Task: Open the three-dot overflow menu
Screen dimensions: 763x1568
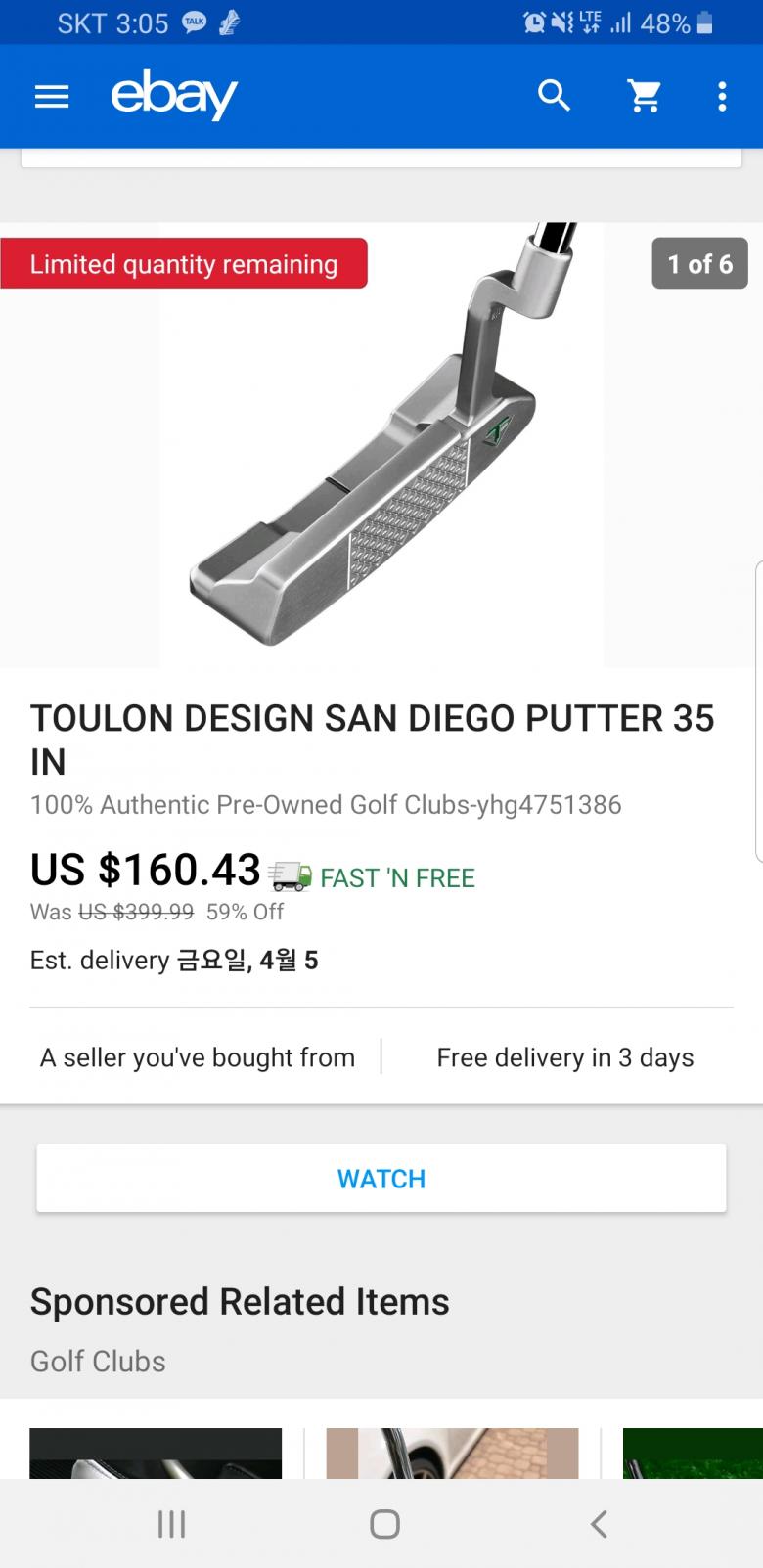Action: [x=722, y=96]
